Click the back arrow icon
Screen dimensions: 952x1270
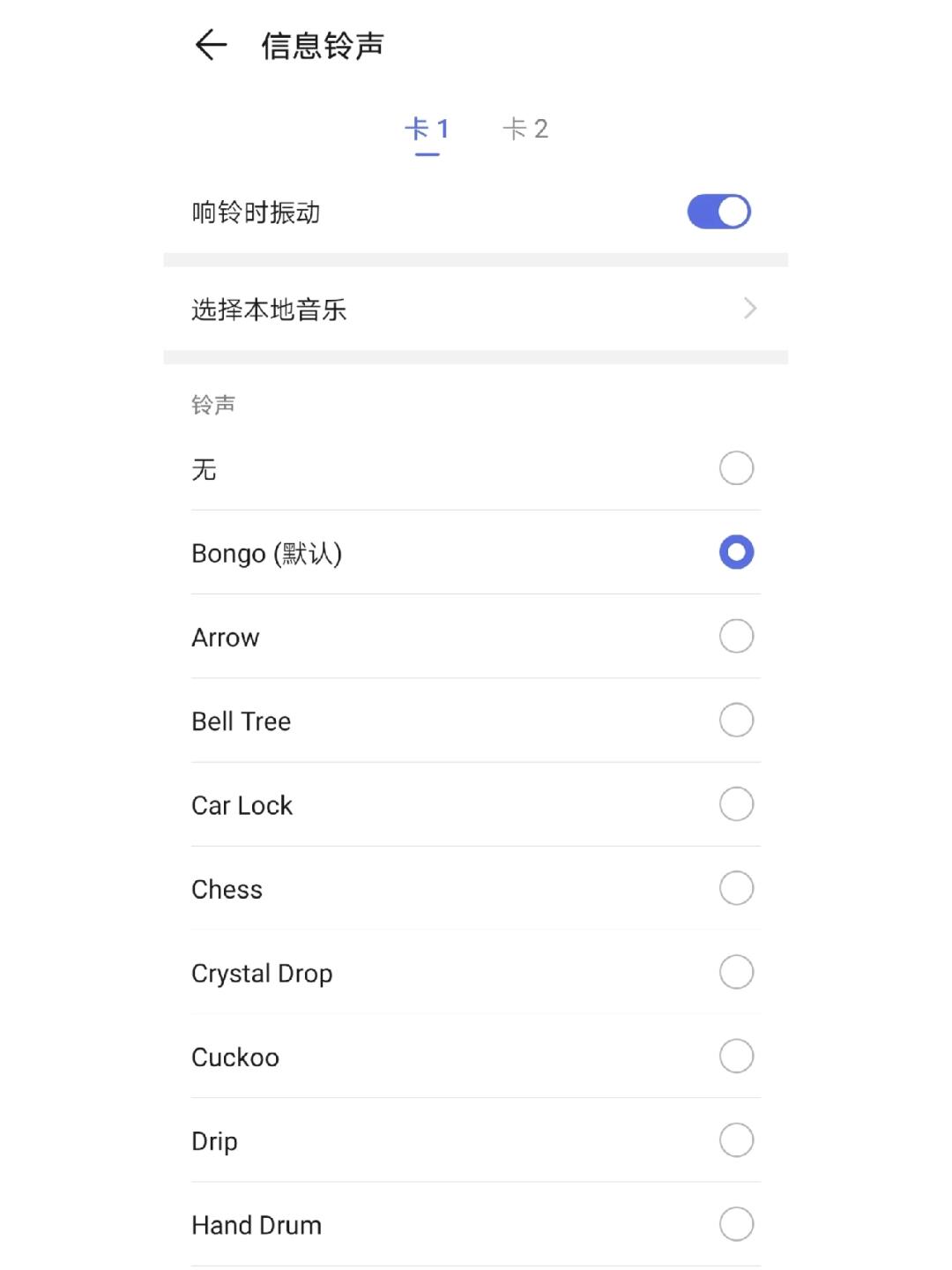pos(210,45)
